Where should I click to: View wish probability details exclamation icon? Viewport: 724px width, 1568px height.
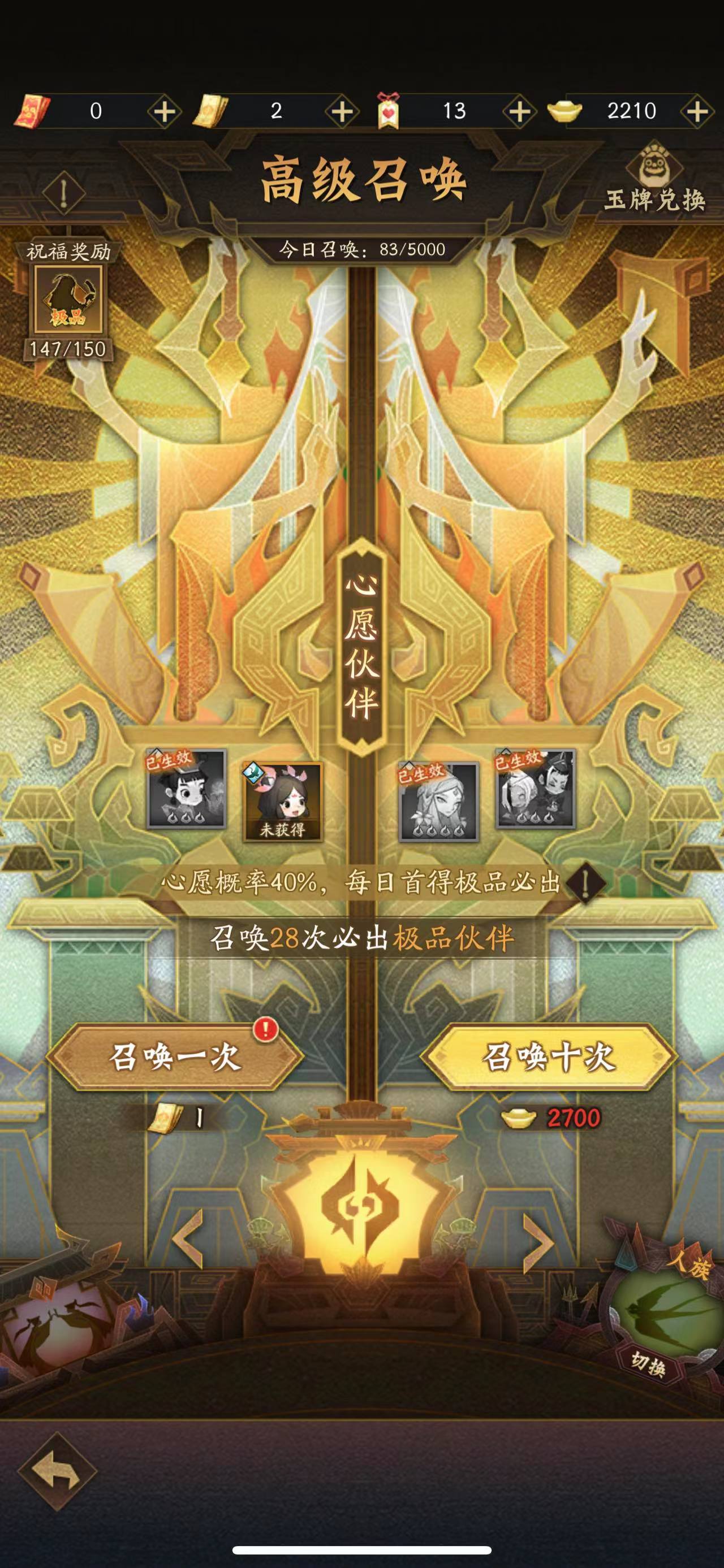coord(585,882)
